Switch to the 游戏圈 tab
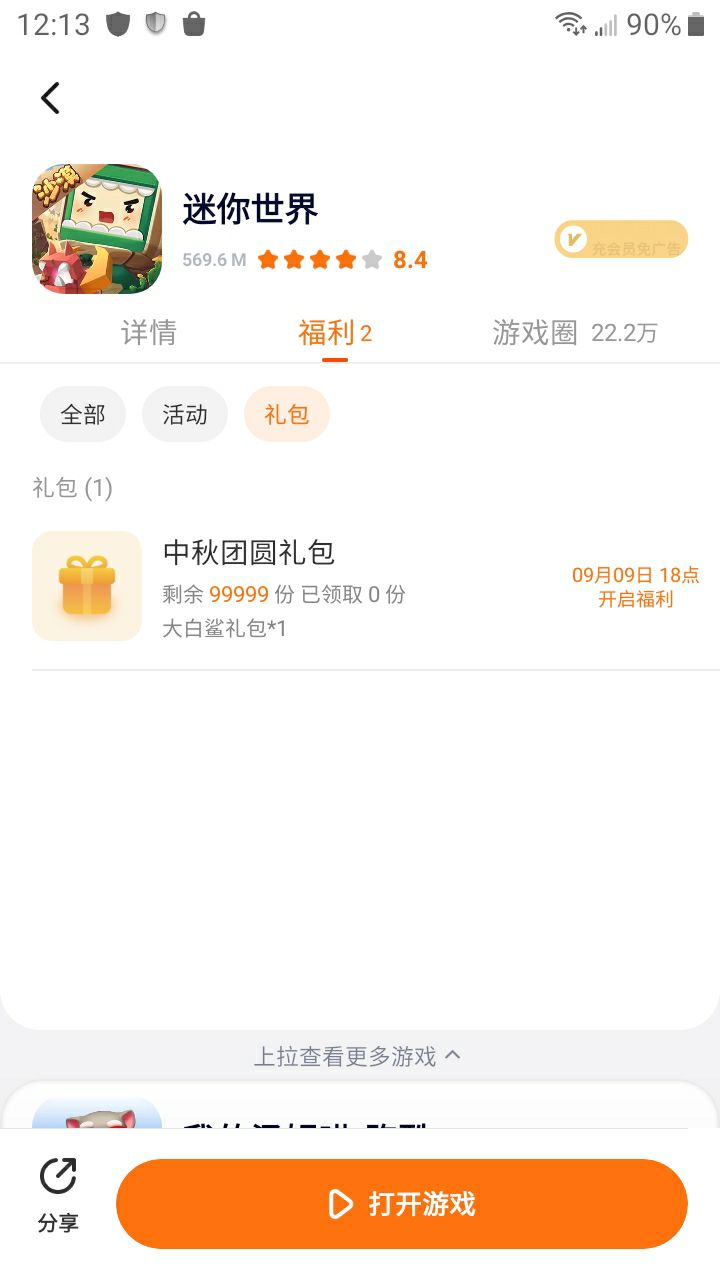Viewport: 720px width, 1280px height. (574, 333)
